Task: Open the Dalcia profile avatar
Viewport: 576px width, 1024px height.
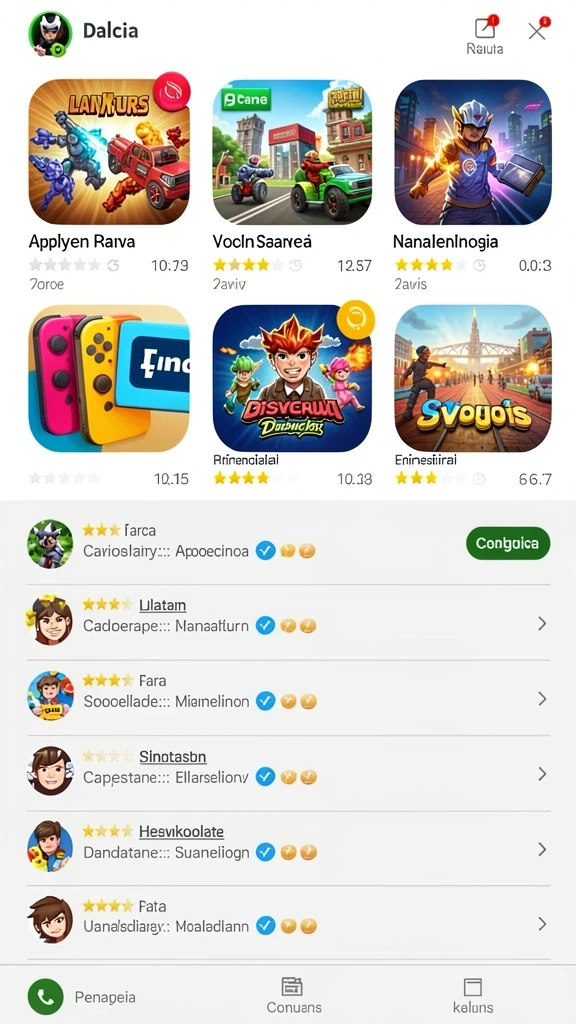Action: [50, 33]
